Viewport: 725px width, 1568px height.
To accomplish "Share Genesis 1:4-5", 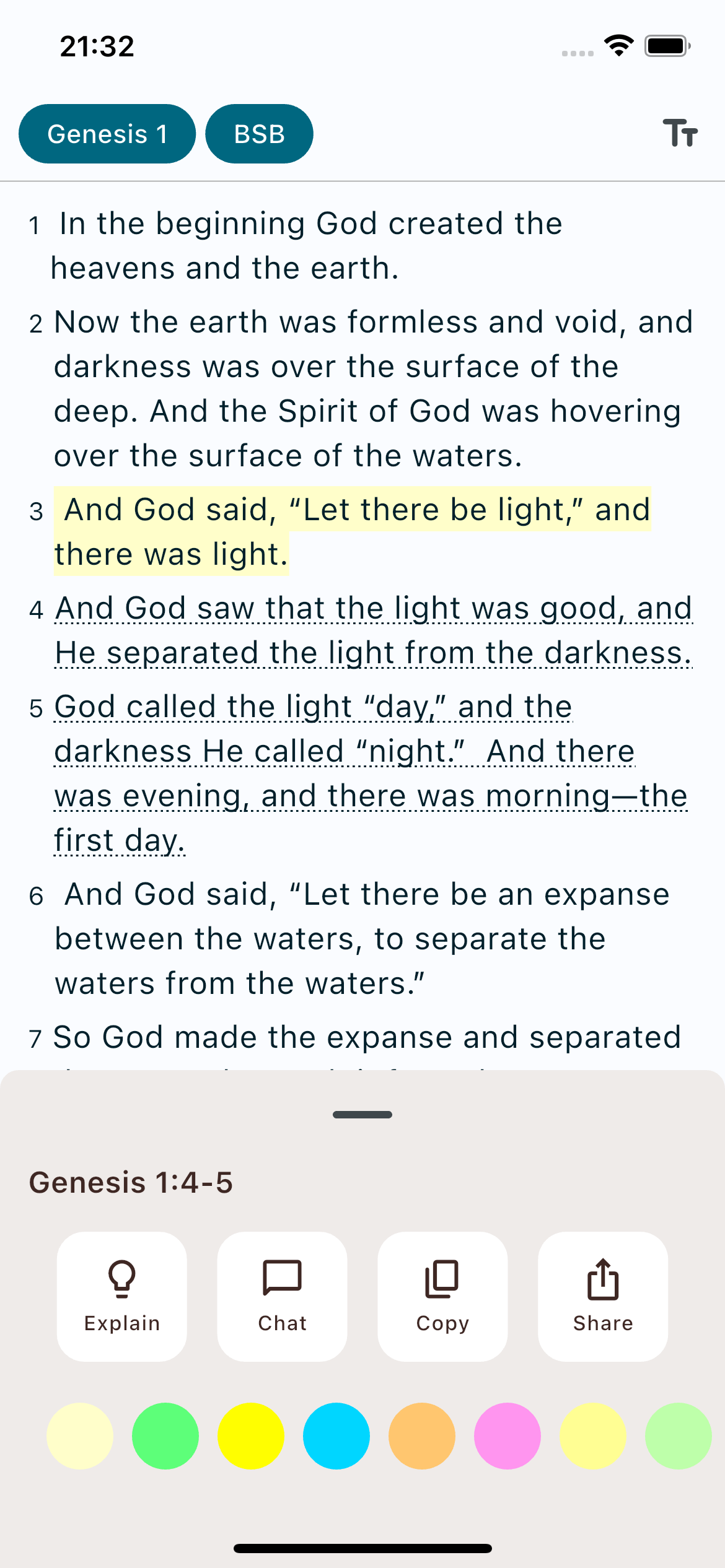I will click(x=603, y=1296).
